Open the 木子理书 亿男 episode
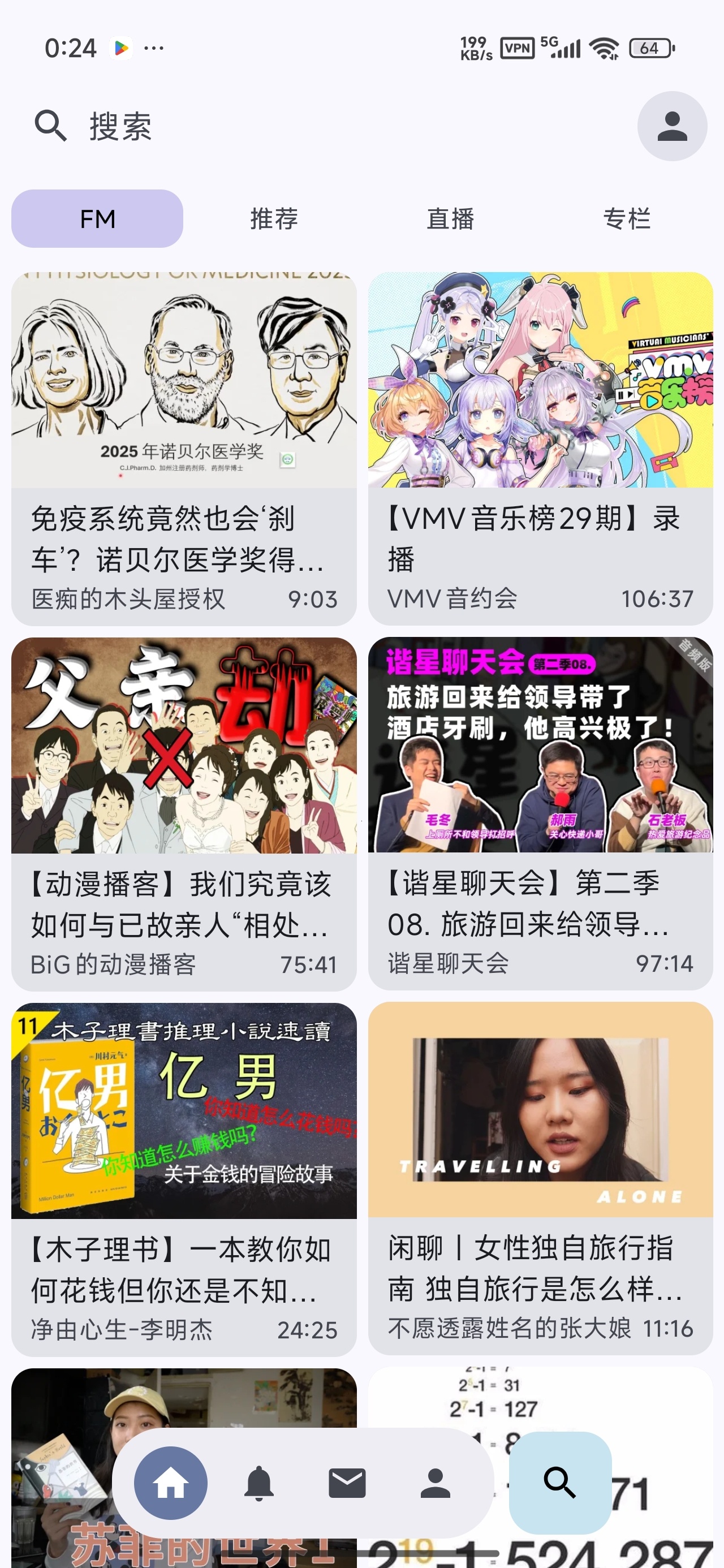The image size is (724, 1568). pos(184,1179)
